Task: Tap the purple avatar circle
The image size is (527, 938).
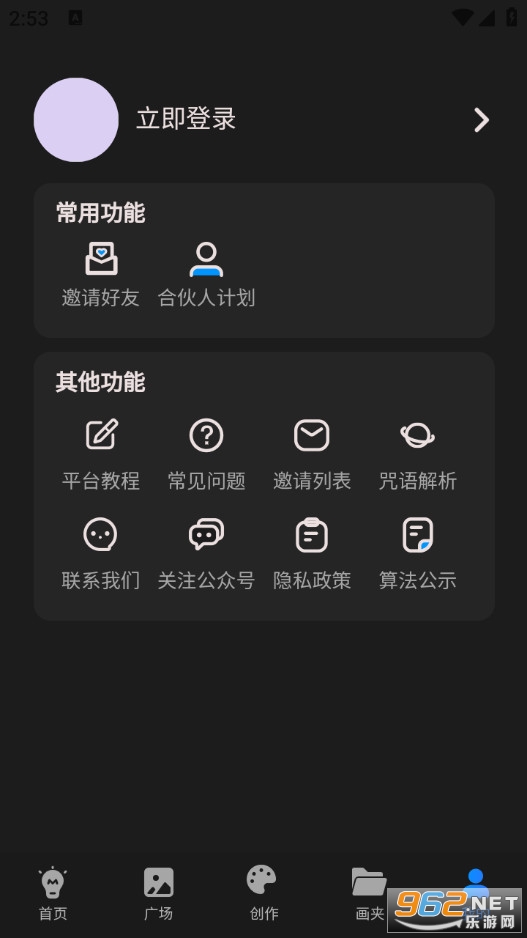Action: pos(76,120)
